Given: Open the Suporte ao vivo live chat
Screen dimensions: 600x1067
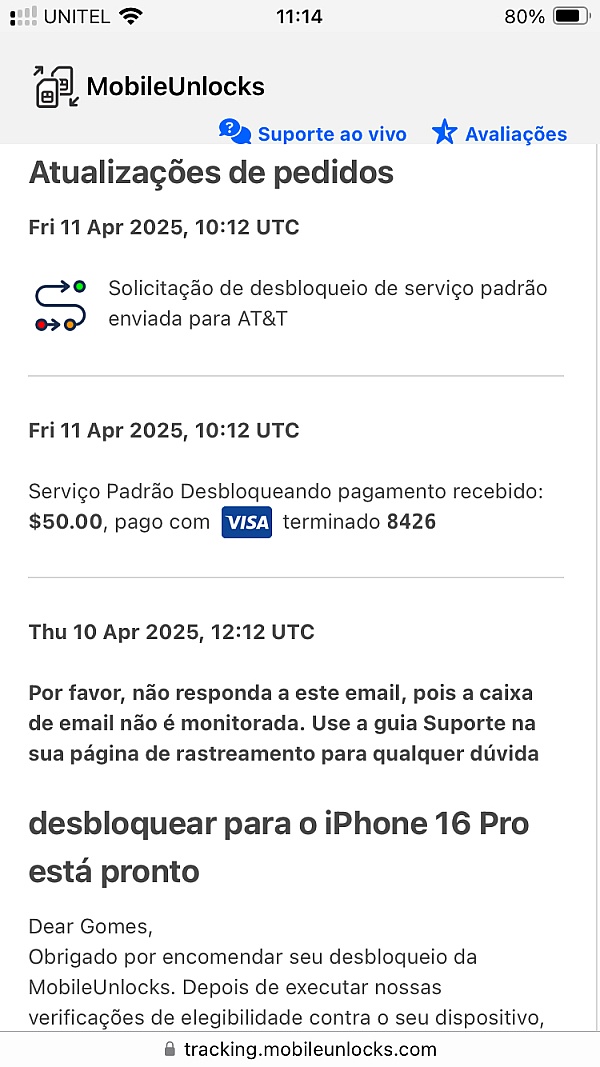Looking at the screenshot, I should coord(313,133).
